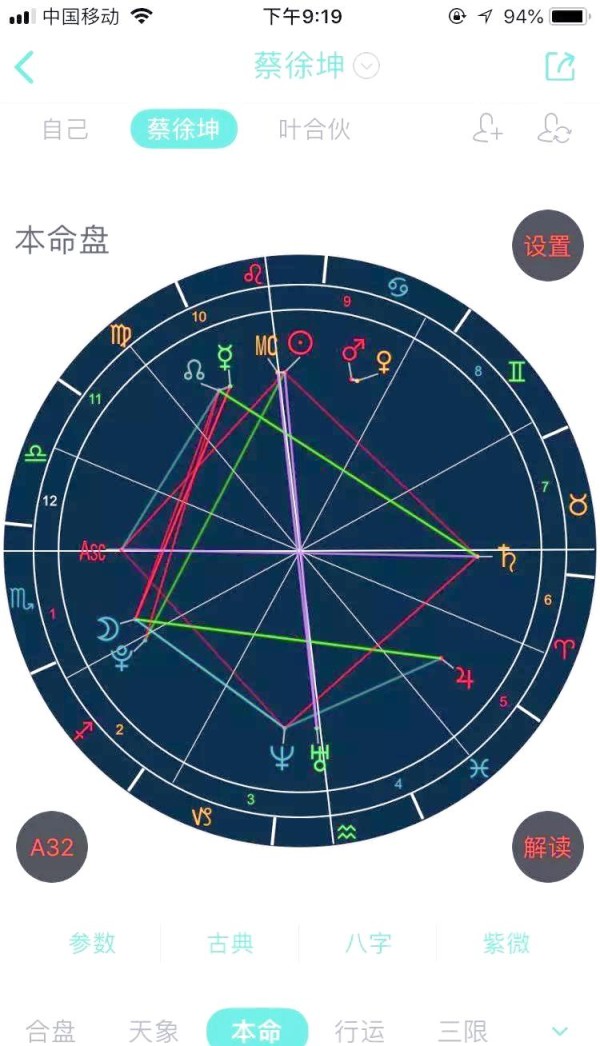600x1046 pixels.
Task: Share the chart via top-right icon
Action: [559, 67]
